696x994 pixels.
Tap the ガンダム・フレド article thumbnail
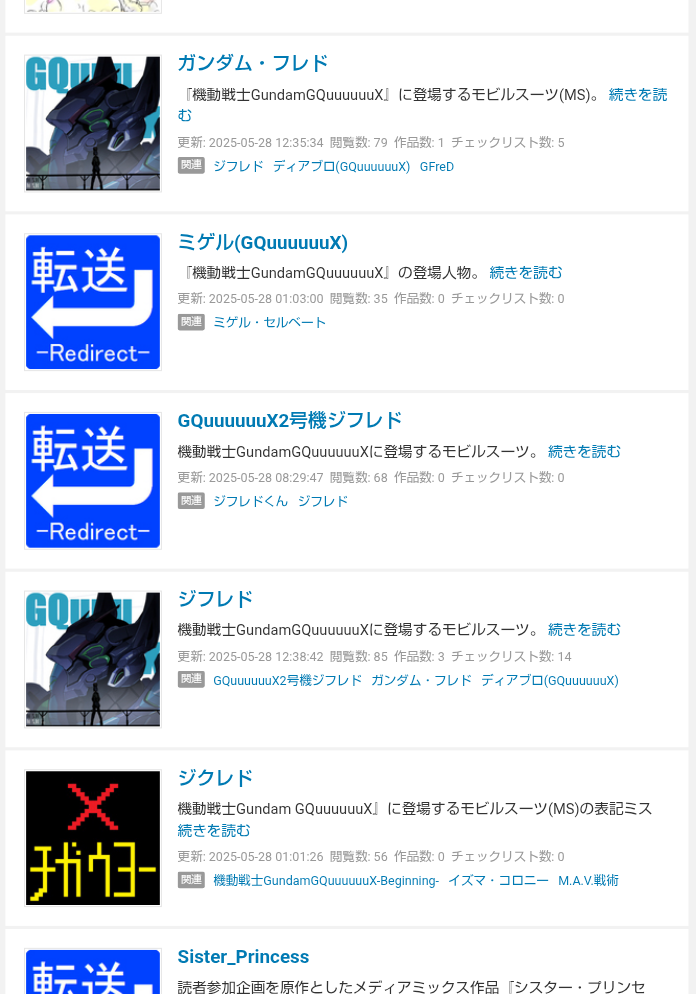coord(93,123)
